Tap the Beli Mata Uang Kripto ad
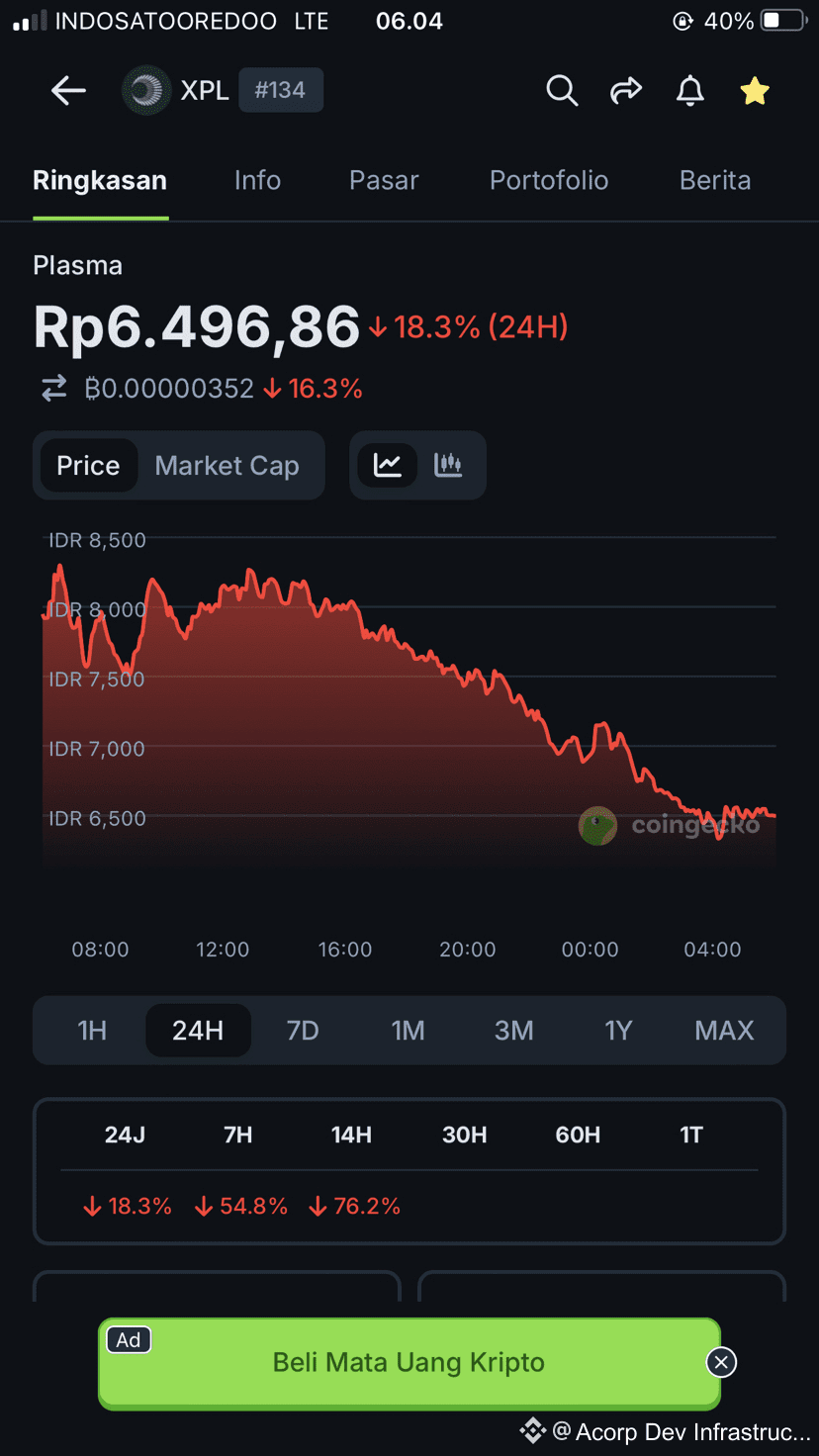Viewport: 819px width, 1456px height. [x=409, y=1362]
